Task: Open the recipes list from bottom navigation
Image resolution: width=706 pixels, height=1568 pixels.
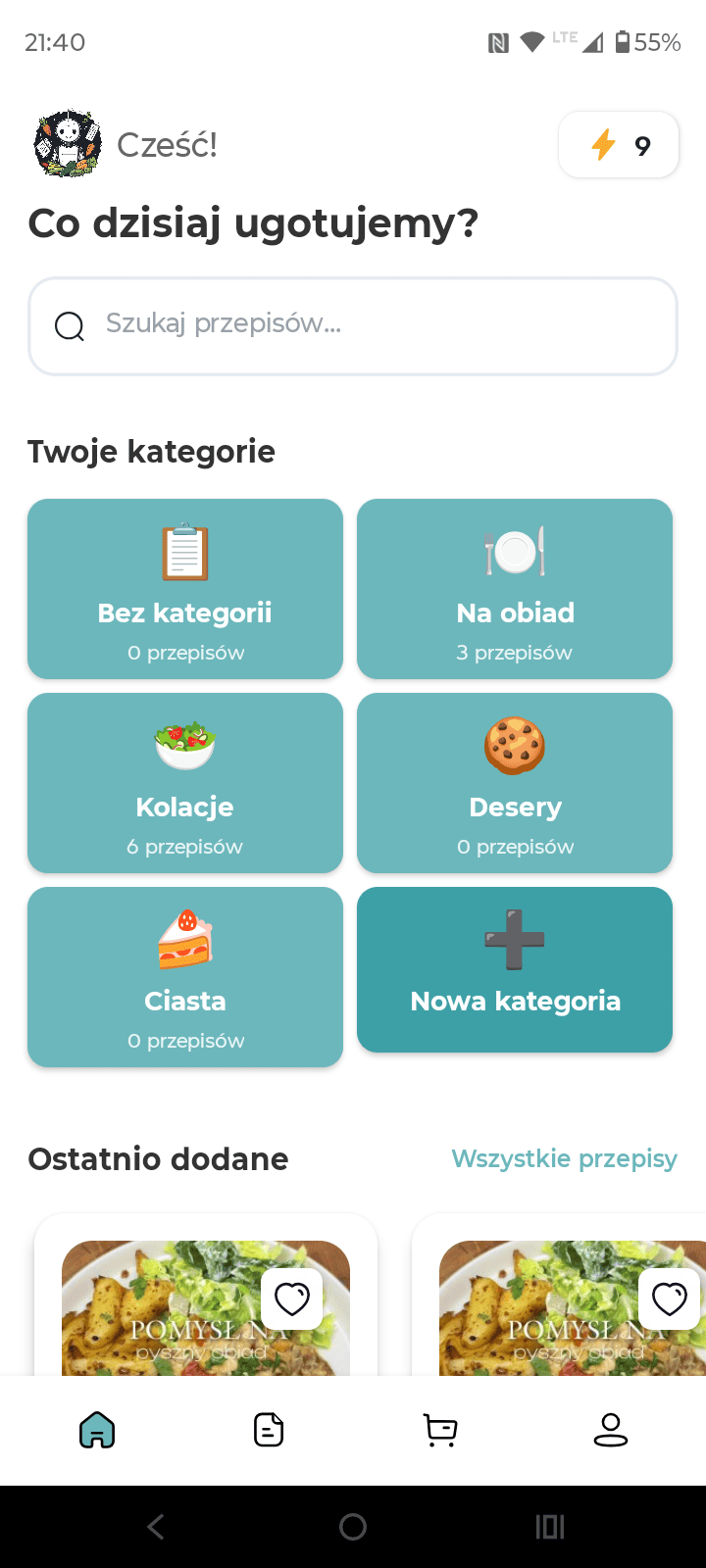Action: (268, 1430)
